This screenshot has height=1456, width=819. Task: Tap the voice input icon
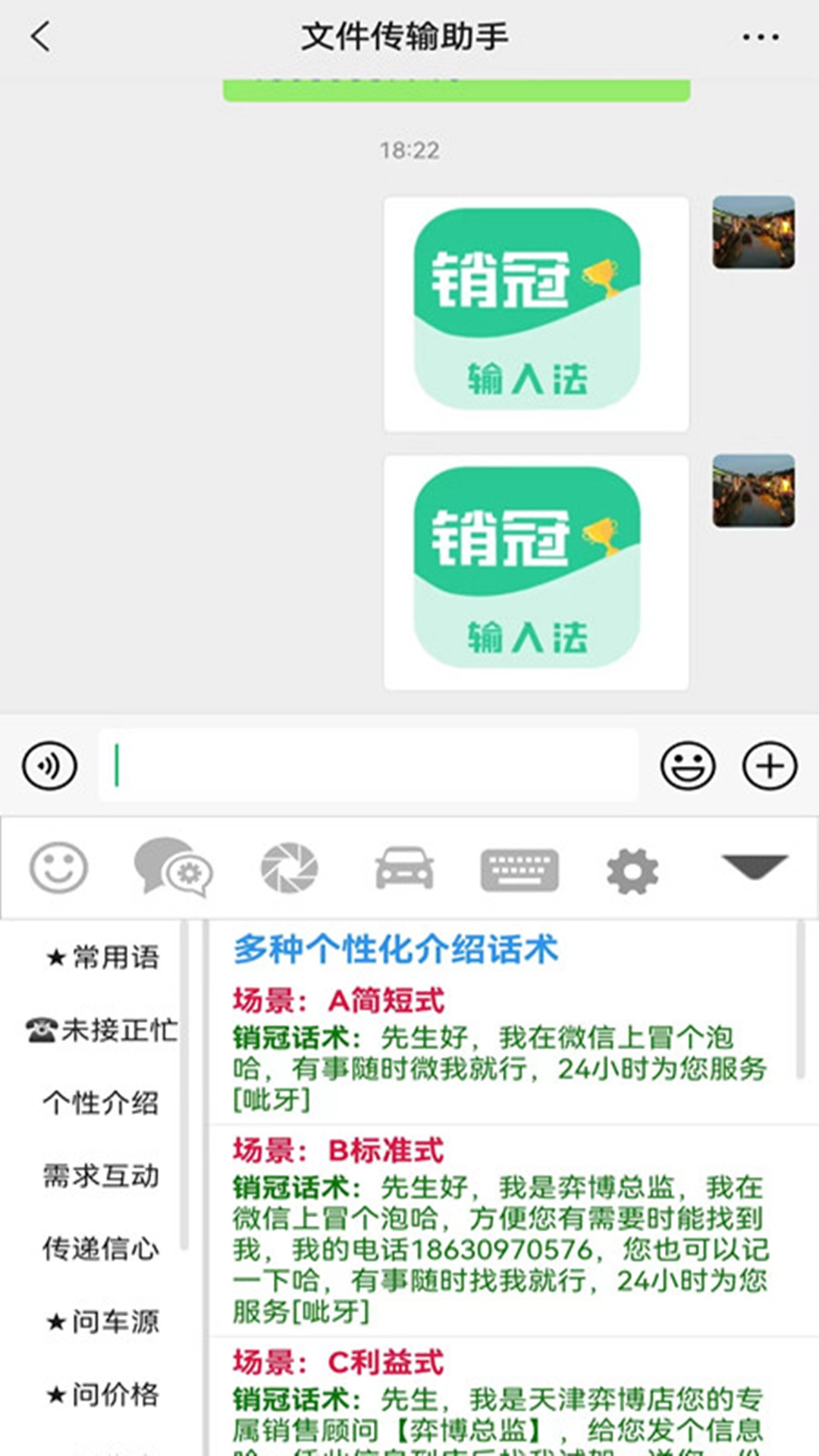(49, 766)
